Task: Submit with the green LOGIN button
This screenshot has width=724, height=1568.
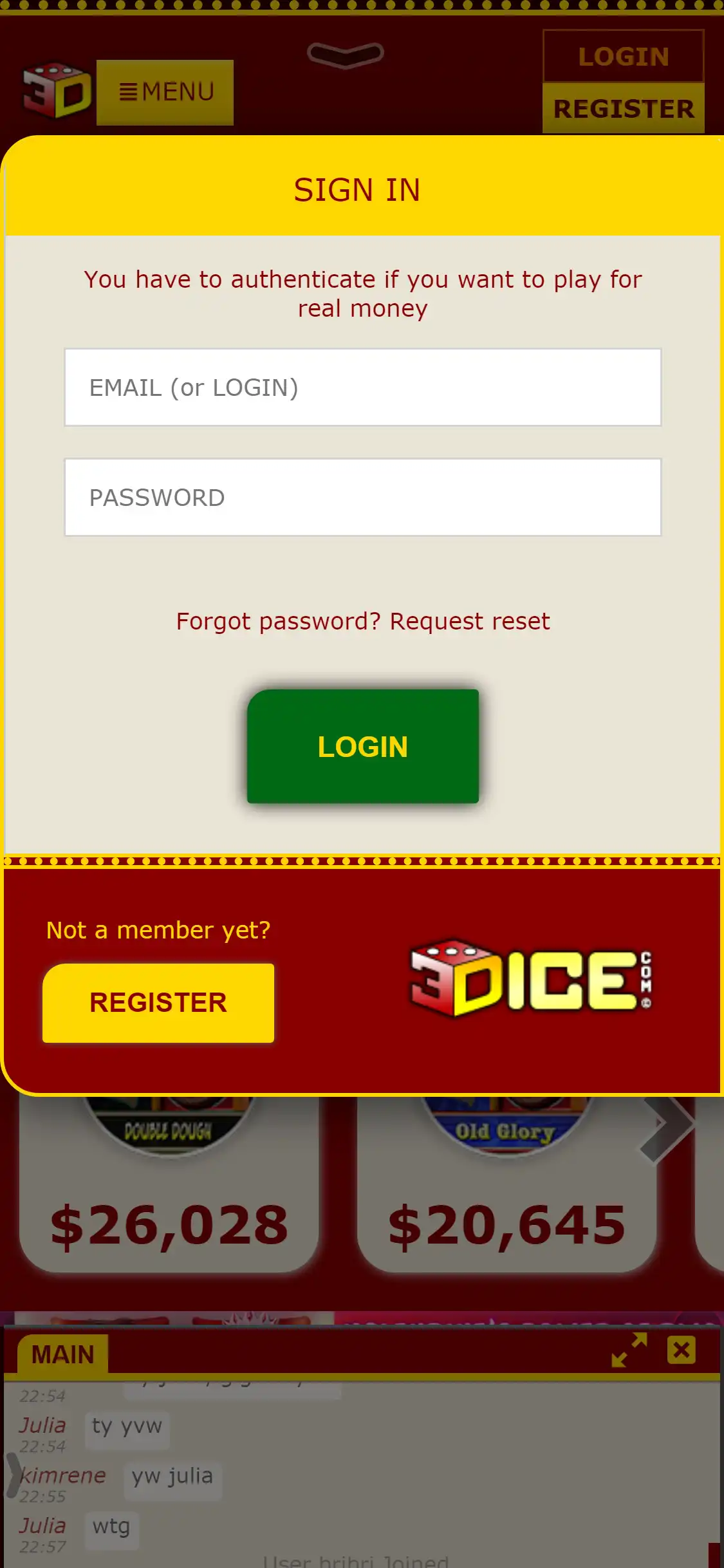Action: click(x=362, y=747)
